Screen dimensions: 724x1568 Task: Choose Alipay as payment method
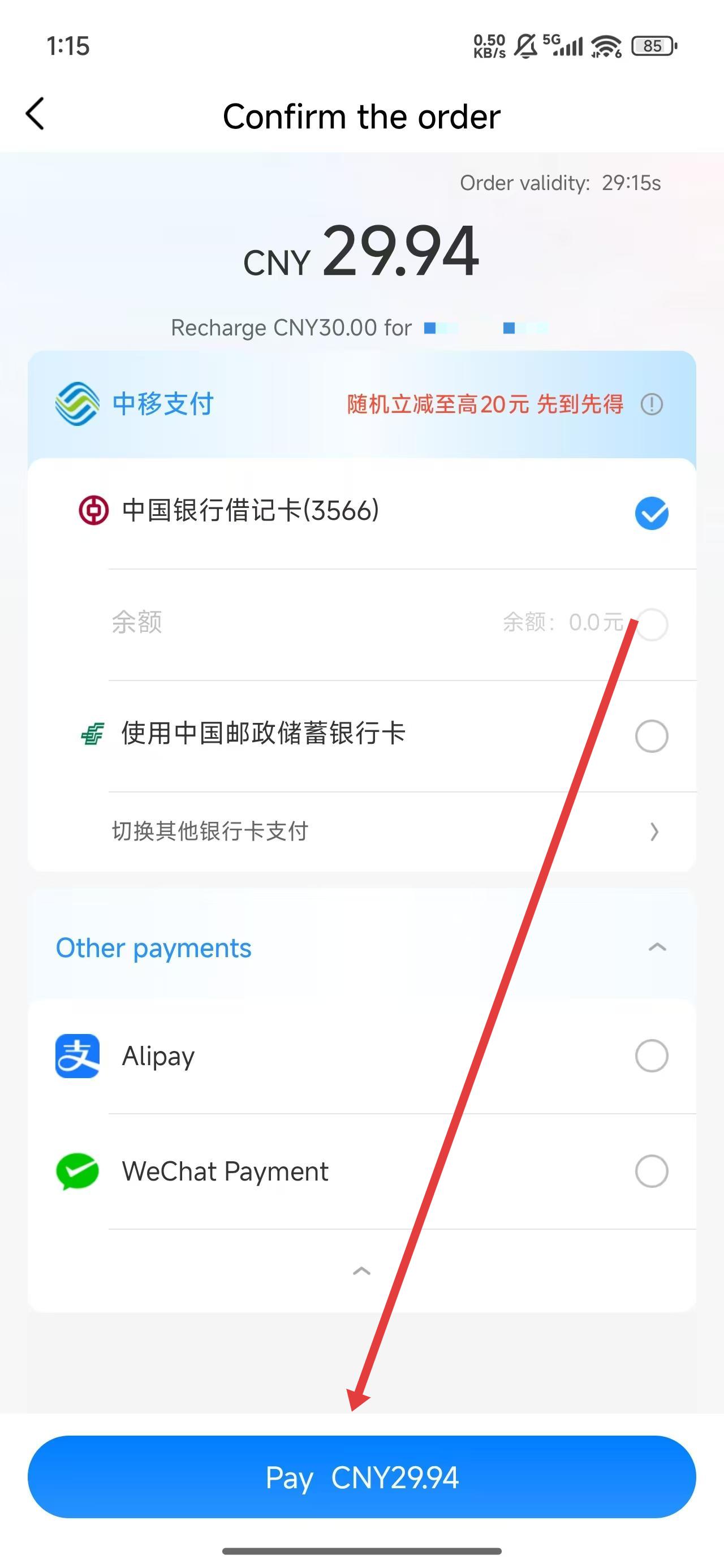click(651, 1056)
